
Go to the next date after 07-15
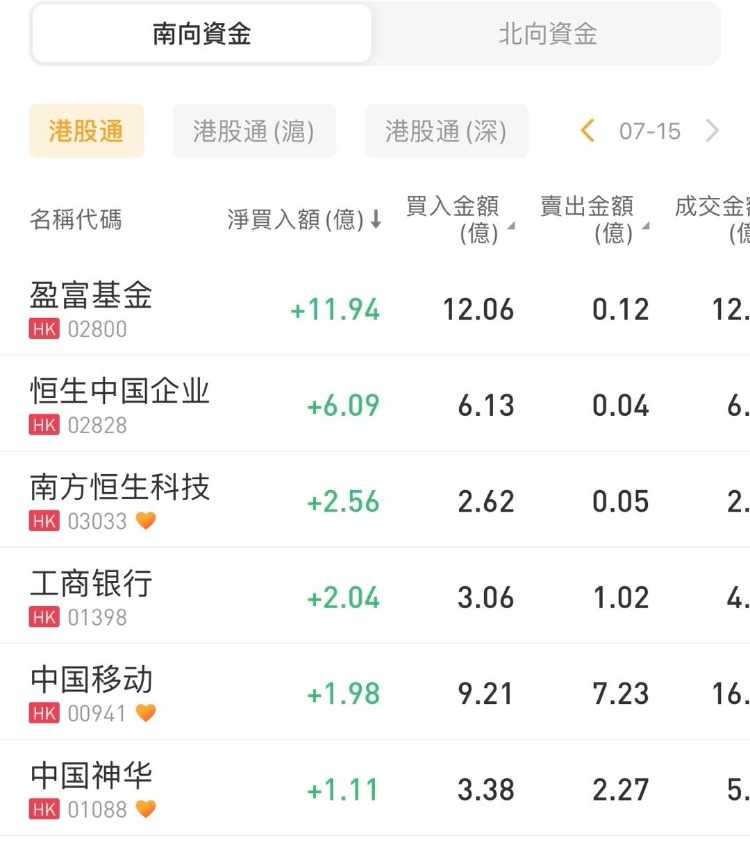[x=712, y=131]
